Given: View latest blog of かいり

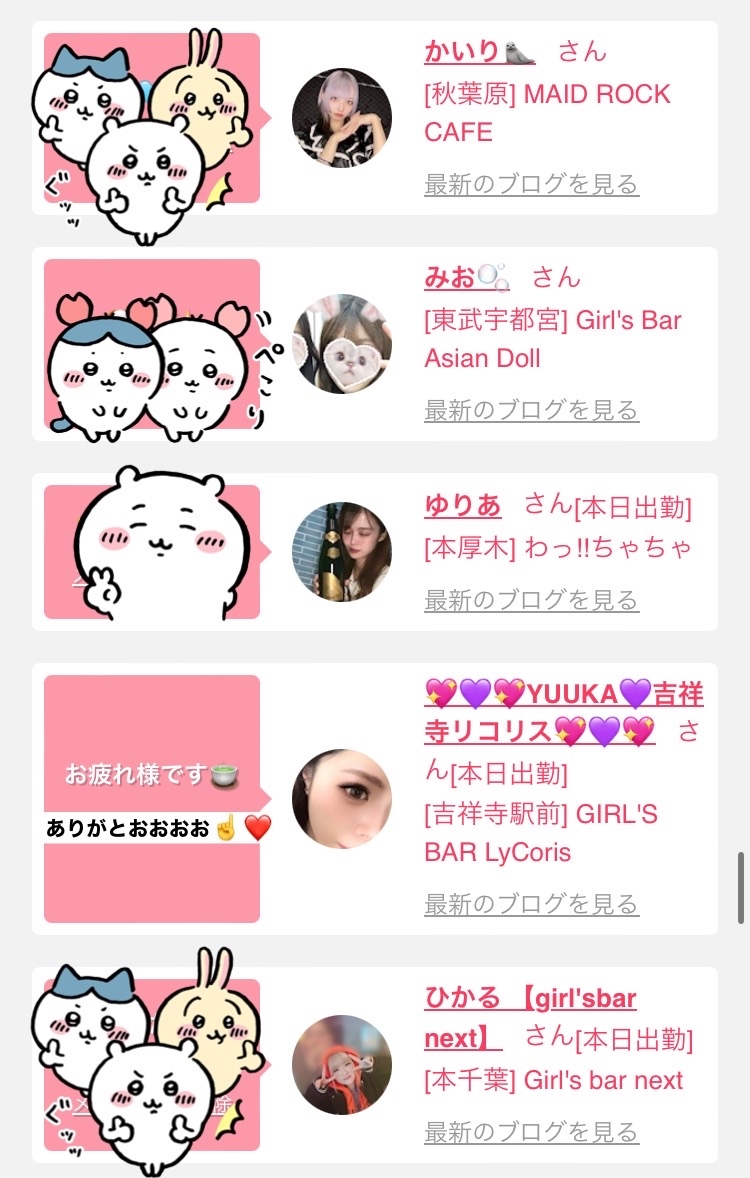Looking at the screenshot, I should 531,184.
